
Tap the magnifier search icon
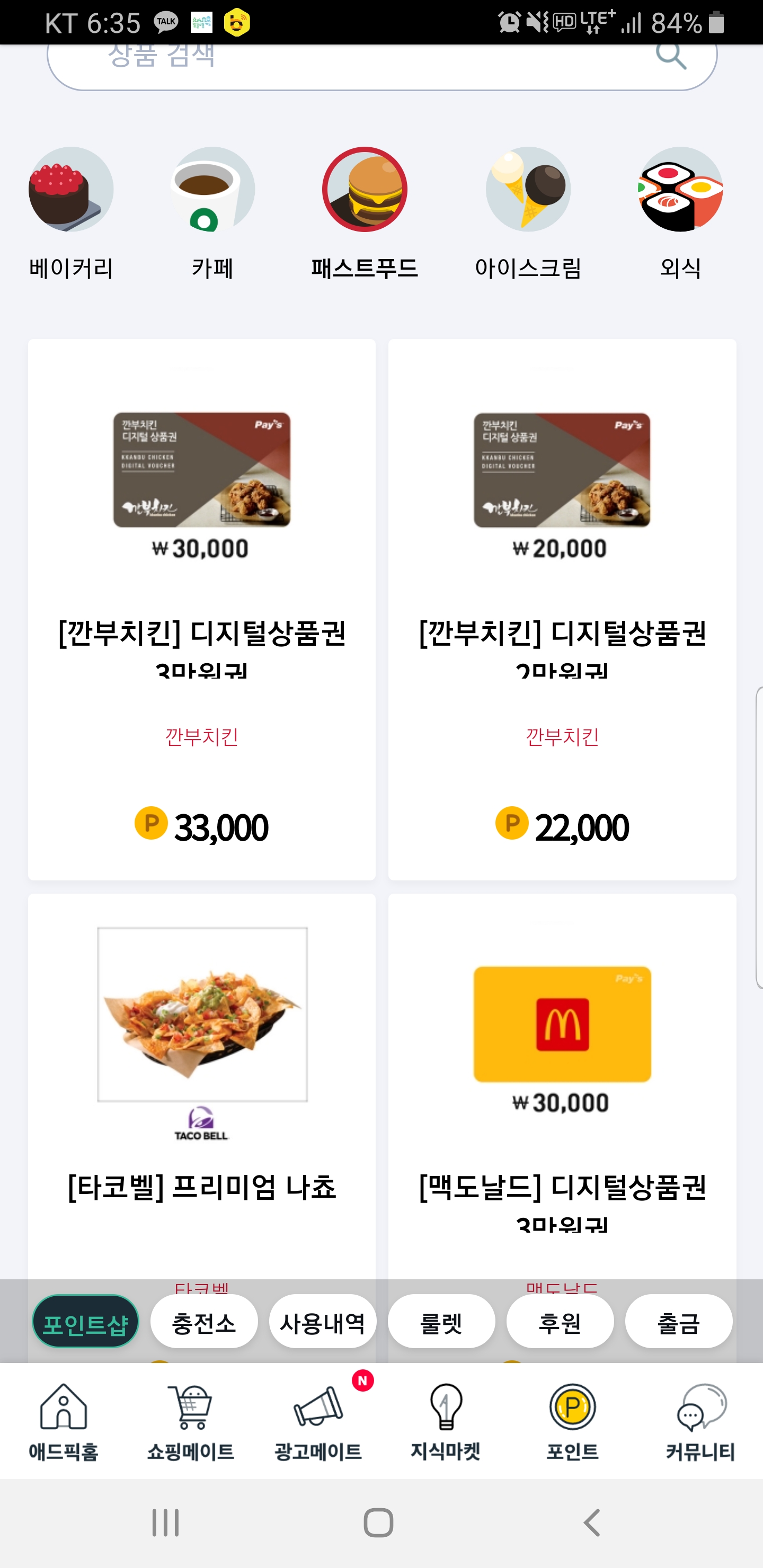click(x=670, y=57)
